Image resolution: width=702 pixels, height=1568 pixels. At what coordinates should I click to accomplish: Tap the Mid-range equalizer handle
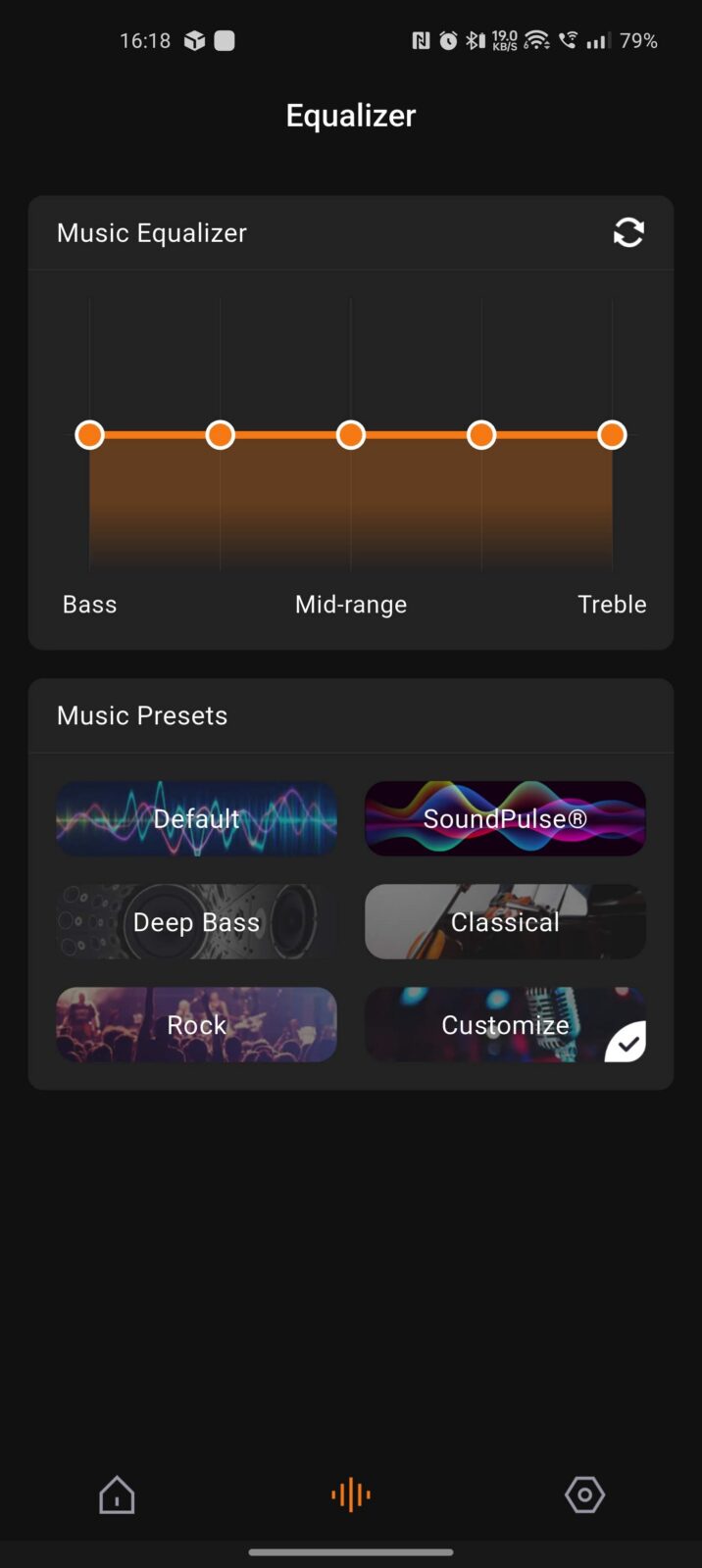pos(351,435)
